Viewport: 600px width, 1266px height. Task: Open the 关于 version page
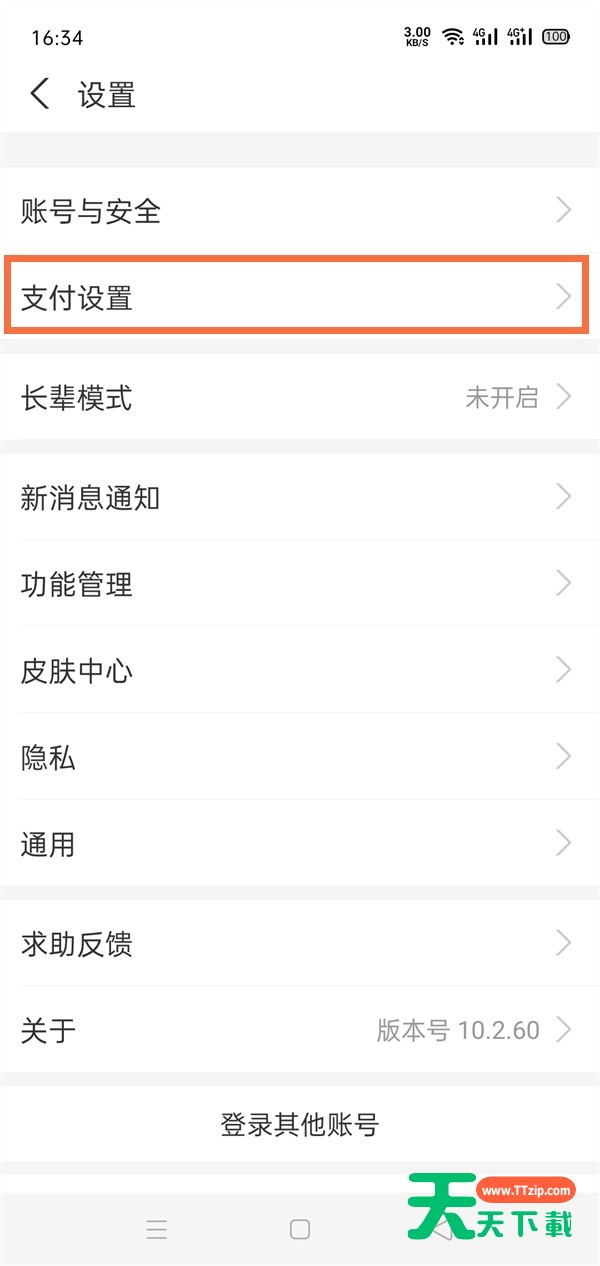tap(300, 1030)
